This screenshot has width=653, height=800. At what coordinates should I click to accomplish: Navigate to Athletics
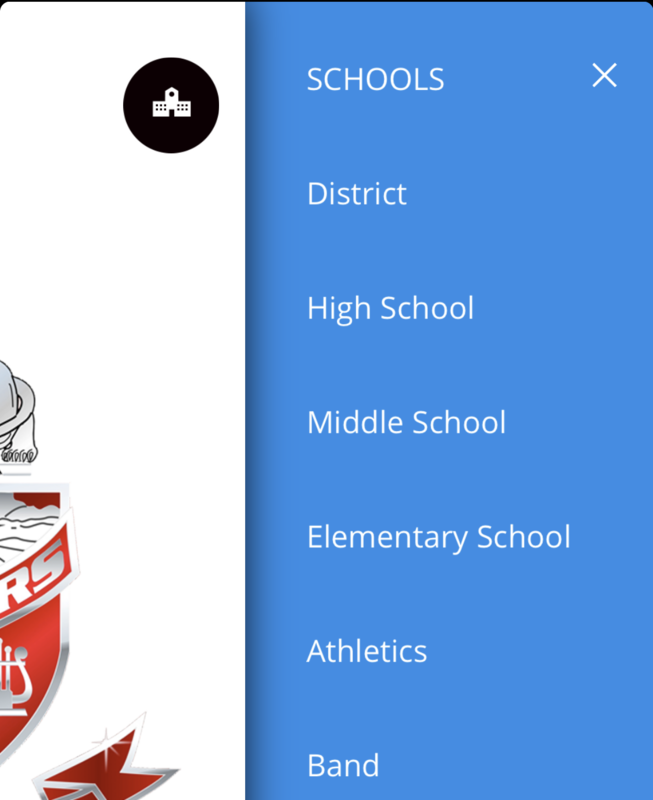366,651
